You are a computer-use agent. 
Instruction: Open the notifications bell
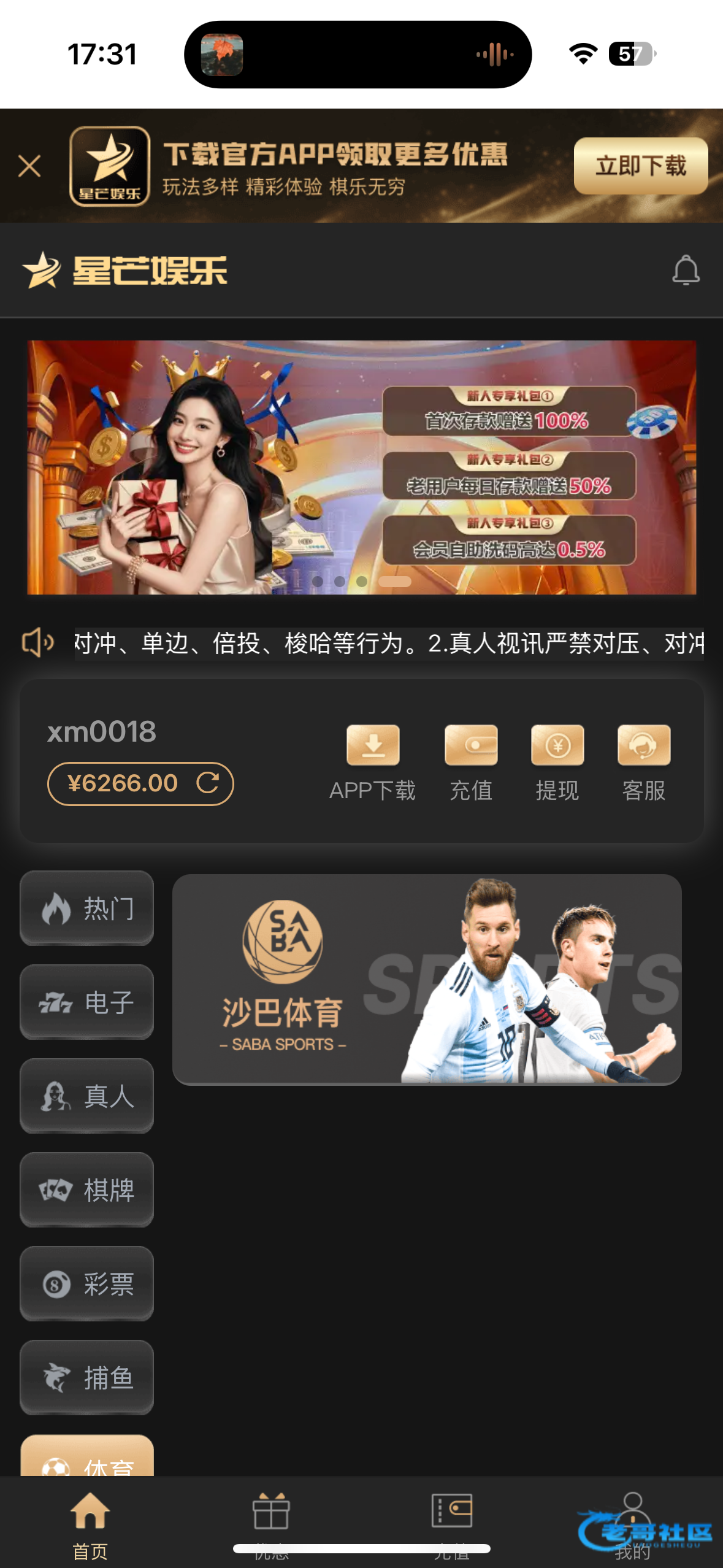pyautogui.click(x=686, y=270)
